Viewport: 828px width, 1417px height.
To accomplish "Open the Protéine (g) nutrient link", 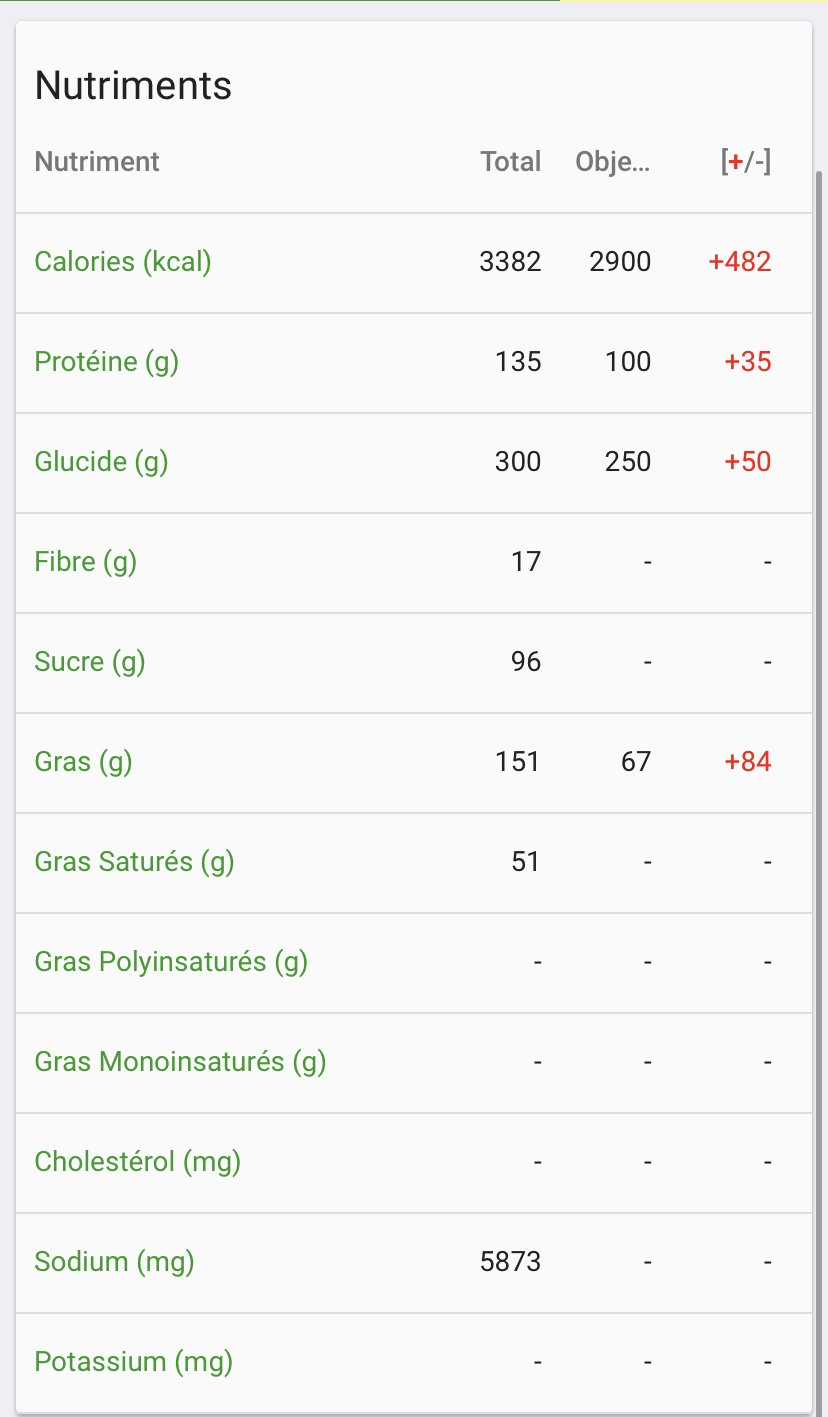I will tap(107, 362).
